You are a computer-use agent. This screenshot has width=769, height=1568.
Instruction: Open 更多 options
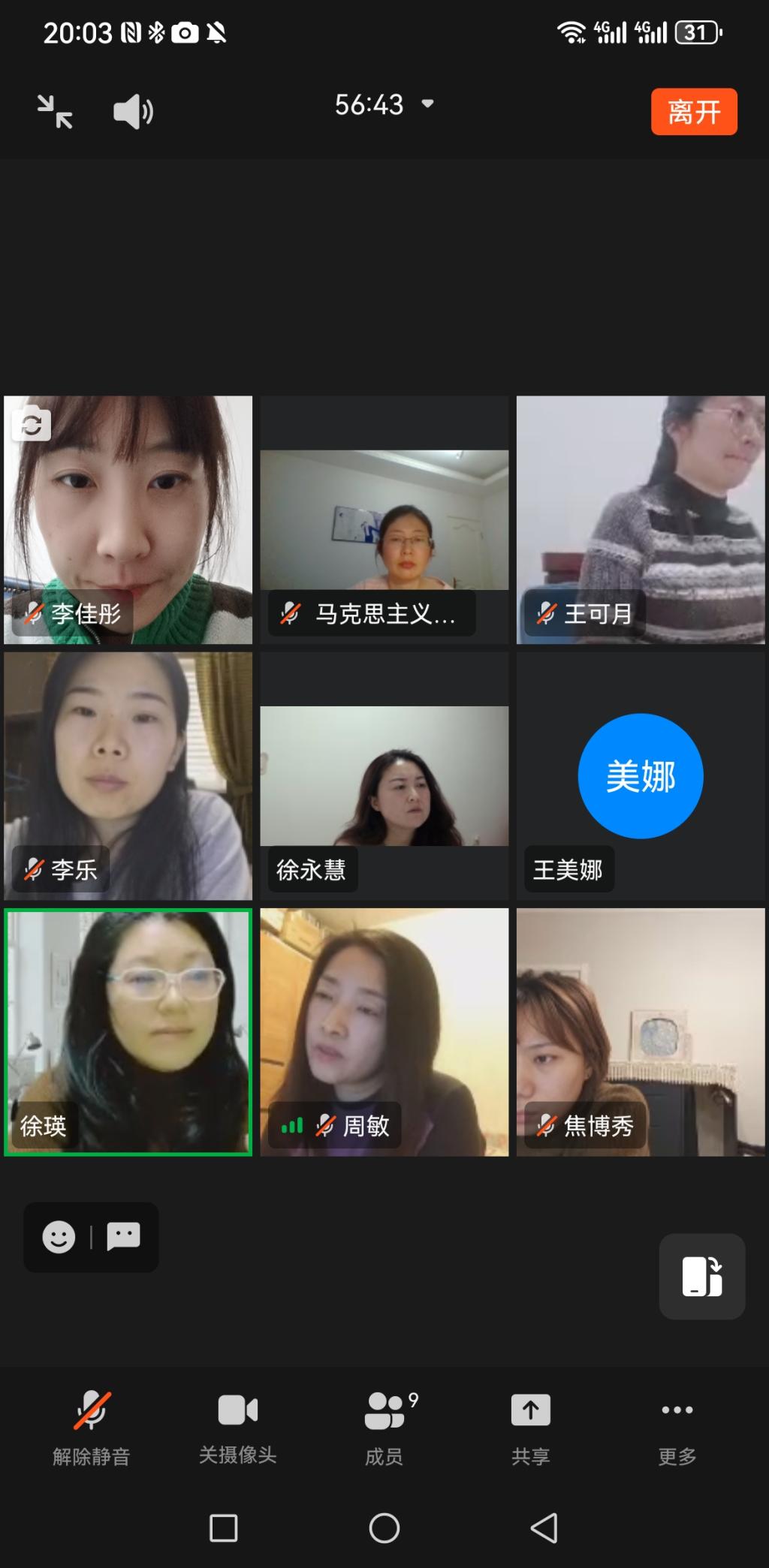677,1427
